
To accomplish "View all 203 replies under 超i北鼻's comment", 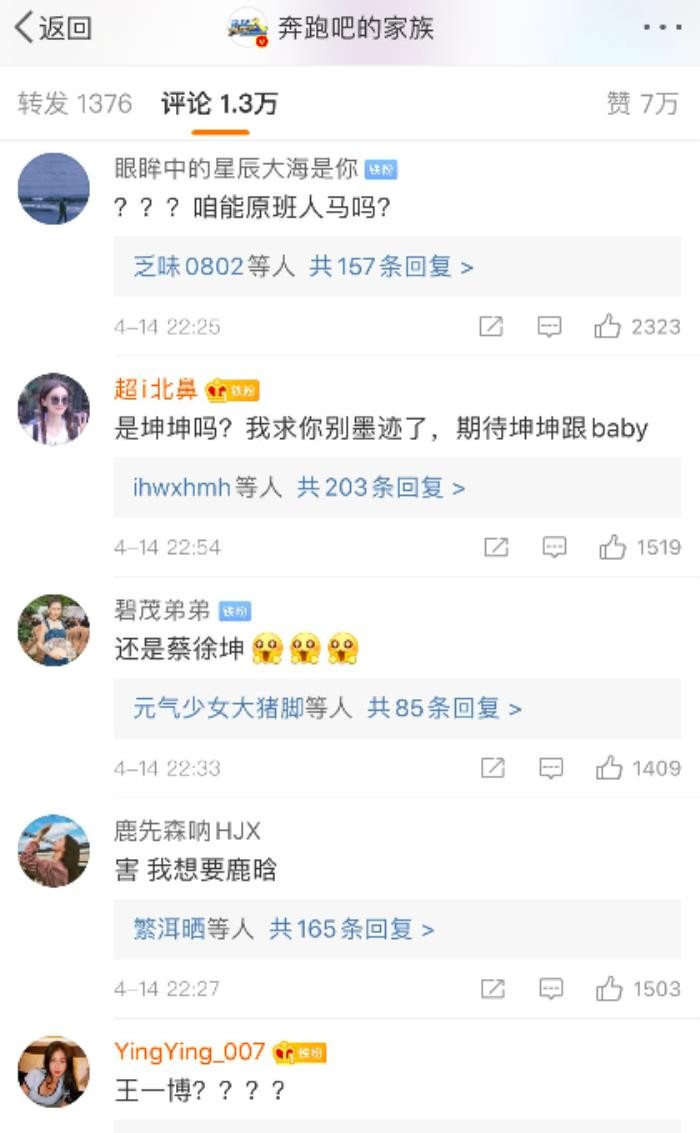I will tap(380, 488).
